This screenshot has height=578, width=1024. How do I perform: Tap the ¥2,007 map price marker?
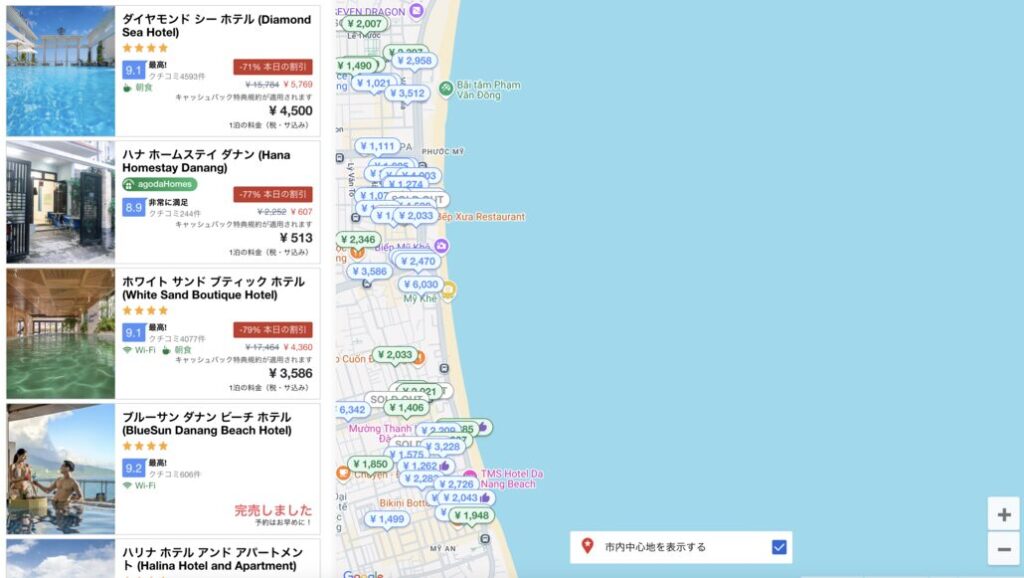click(x=365, y=23)
